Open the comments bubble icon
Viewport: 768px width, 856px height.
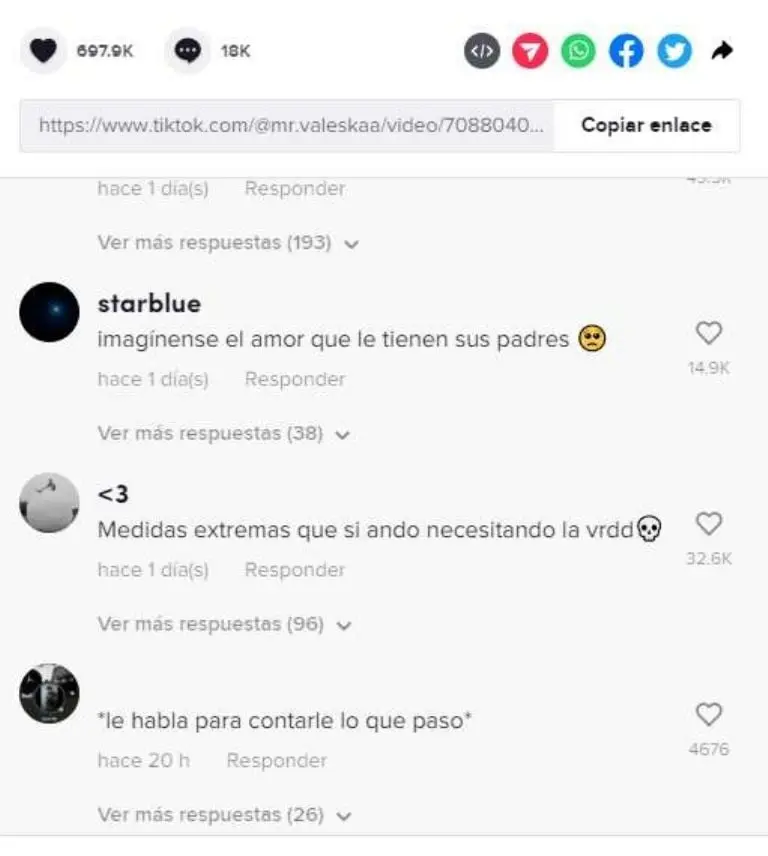187,51
